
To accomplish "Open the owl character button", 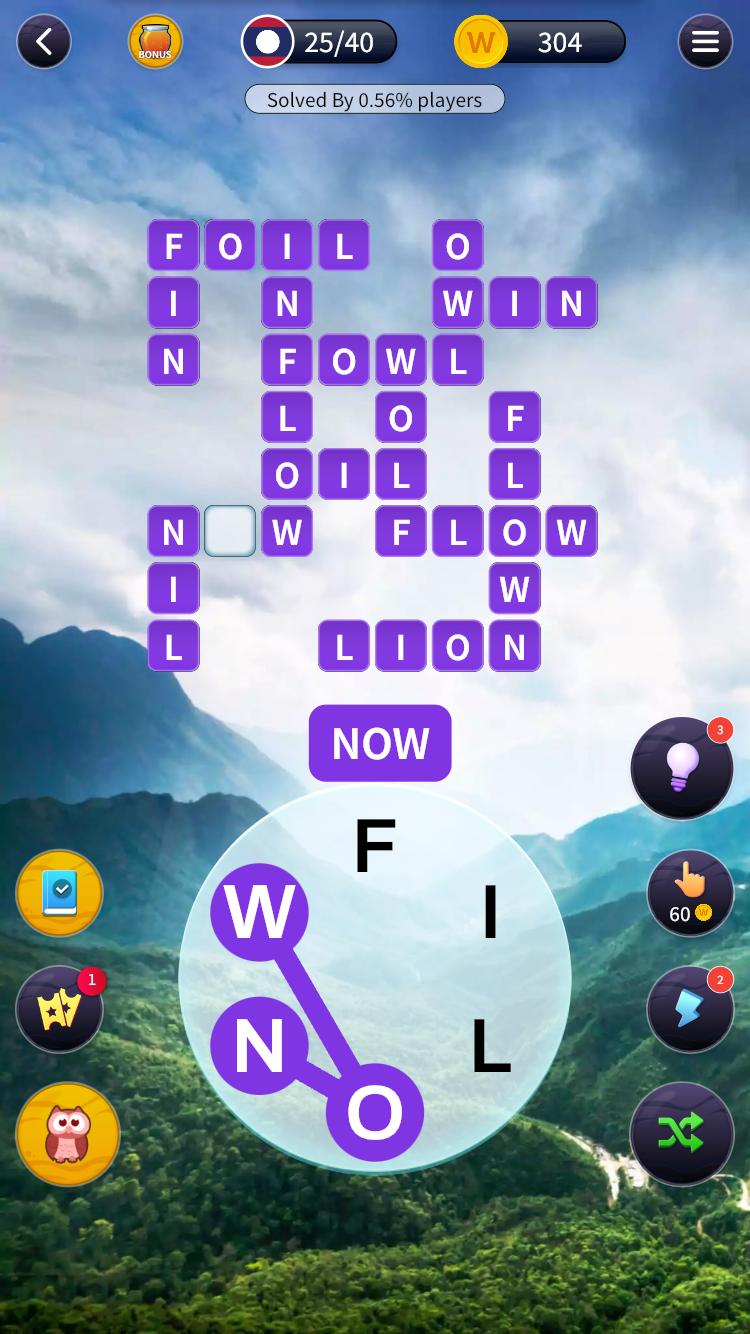I will [68, 1134].
